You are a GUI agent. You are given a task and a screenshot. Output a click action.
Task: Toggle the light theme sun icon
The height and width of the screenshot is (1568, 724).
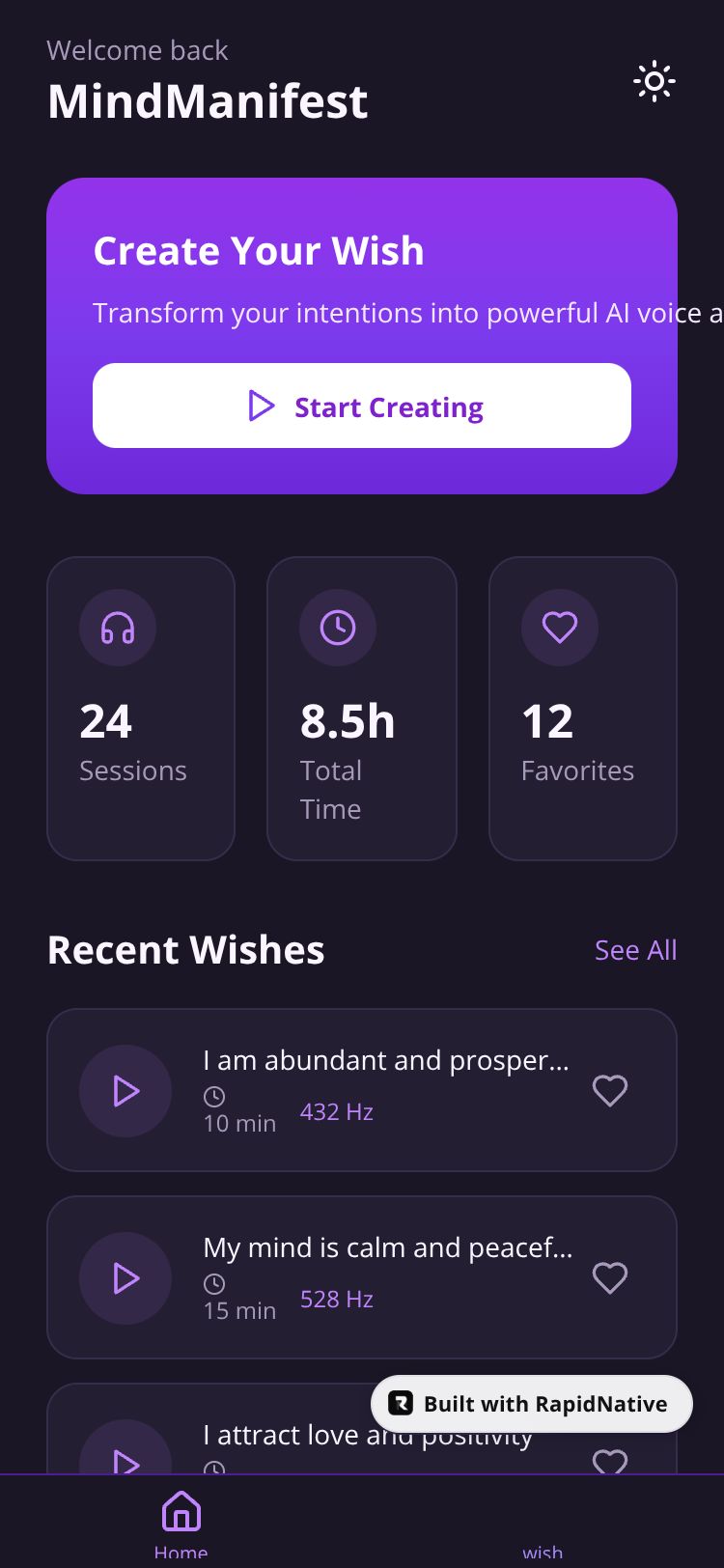pyautogui.click(x=654, y=82)
